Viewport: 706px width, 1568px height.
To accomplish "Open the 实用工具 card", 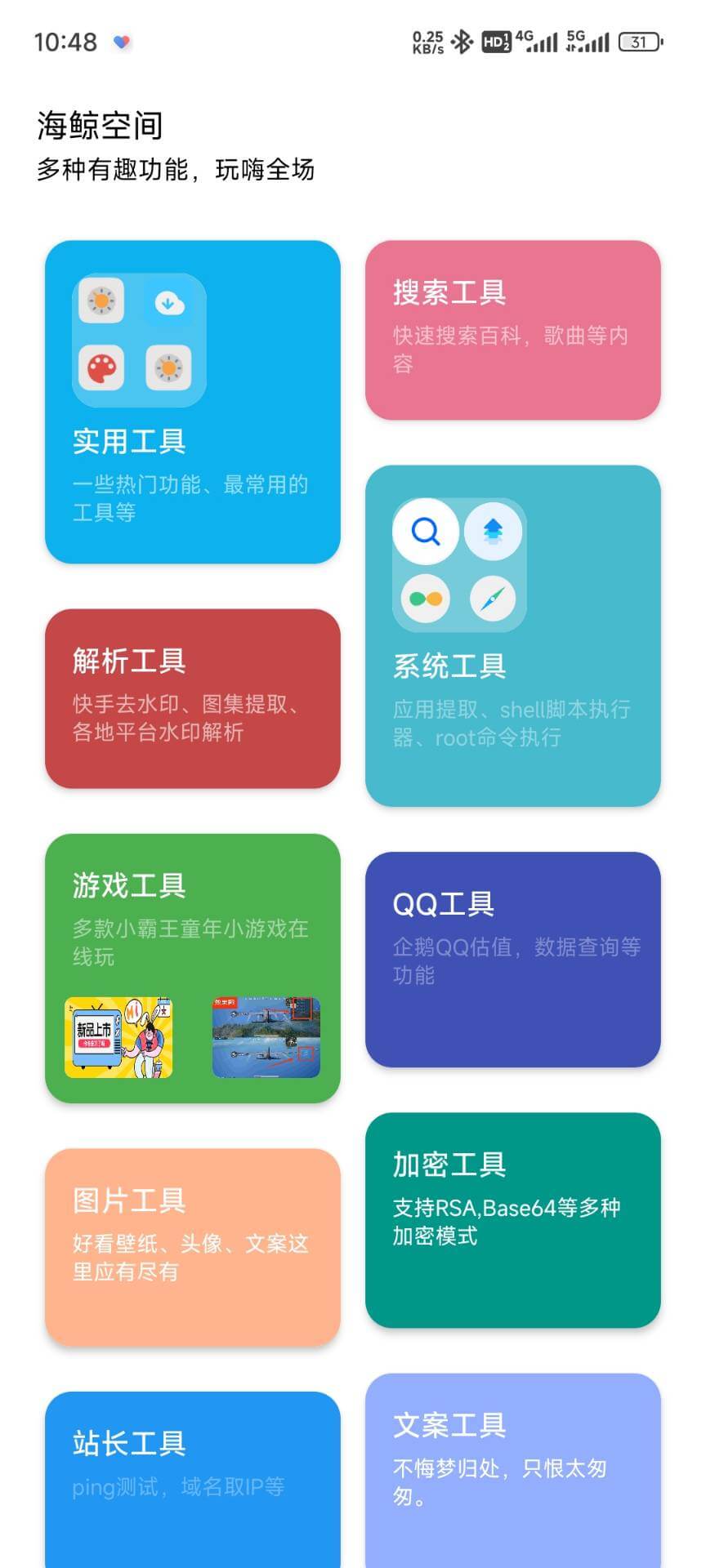I will point(192,402).
